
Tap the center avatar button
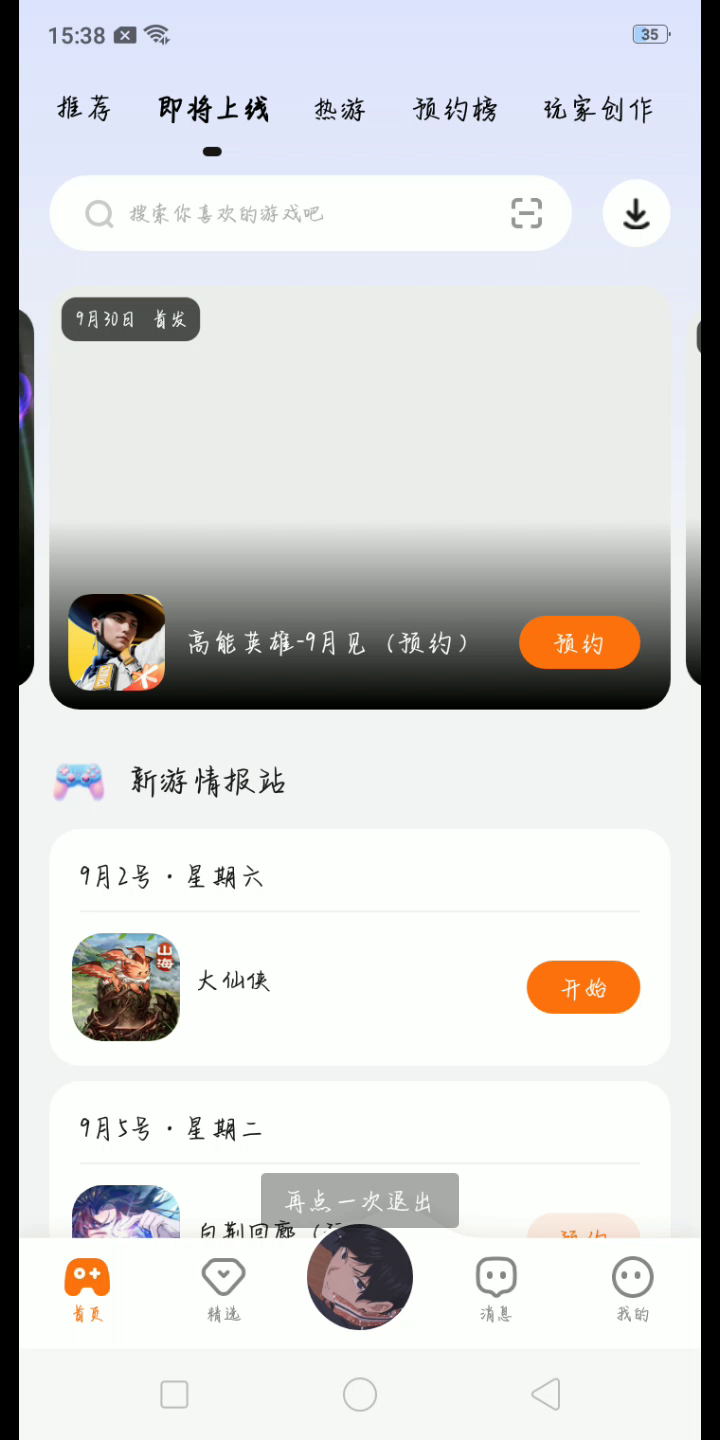360,1278
